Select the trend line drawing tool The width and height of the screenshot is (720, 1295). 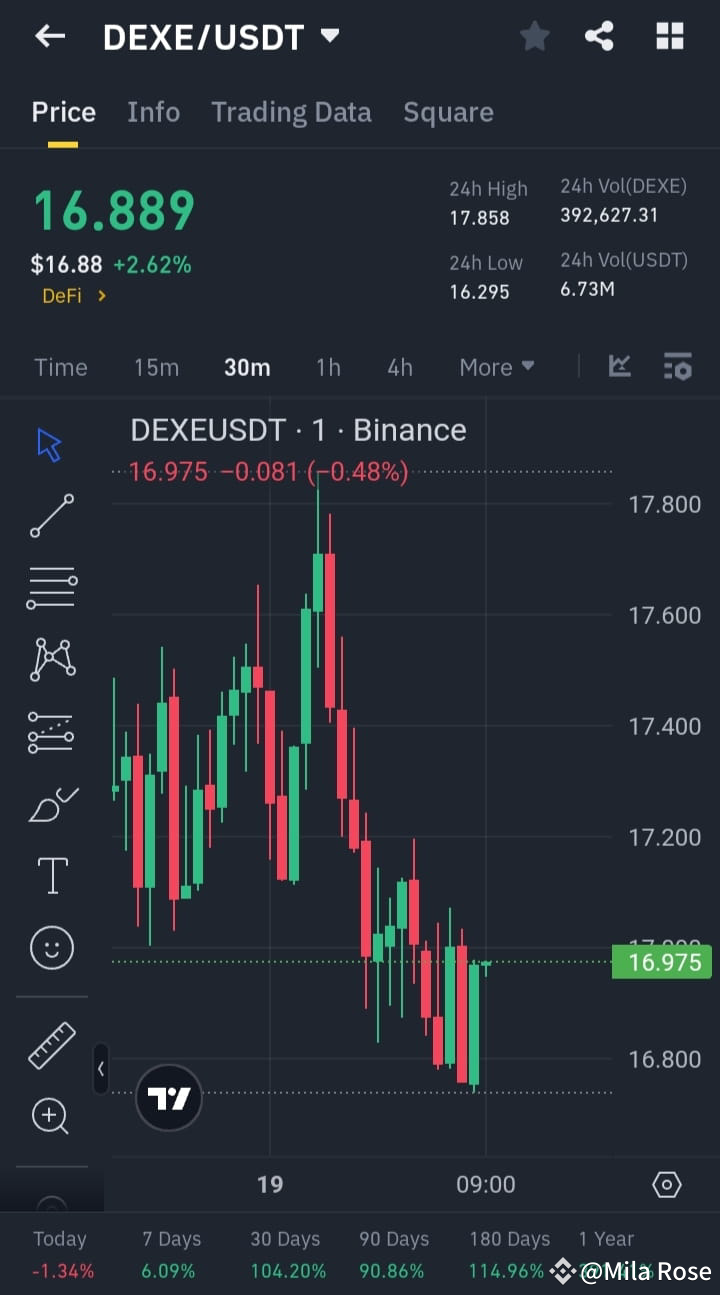(x=51, y=516)
